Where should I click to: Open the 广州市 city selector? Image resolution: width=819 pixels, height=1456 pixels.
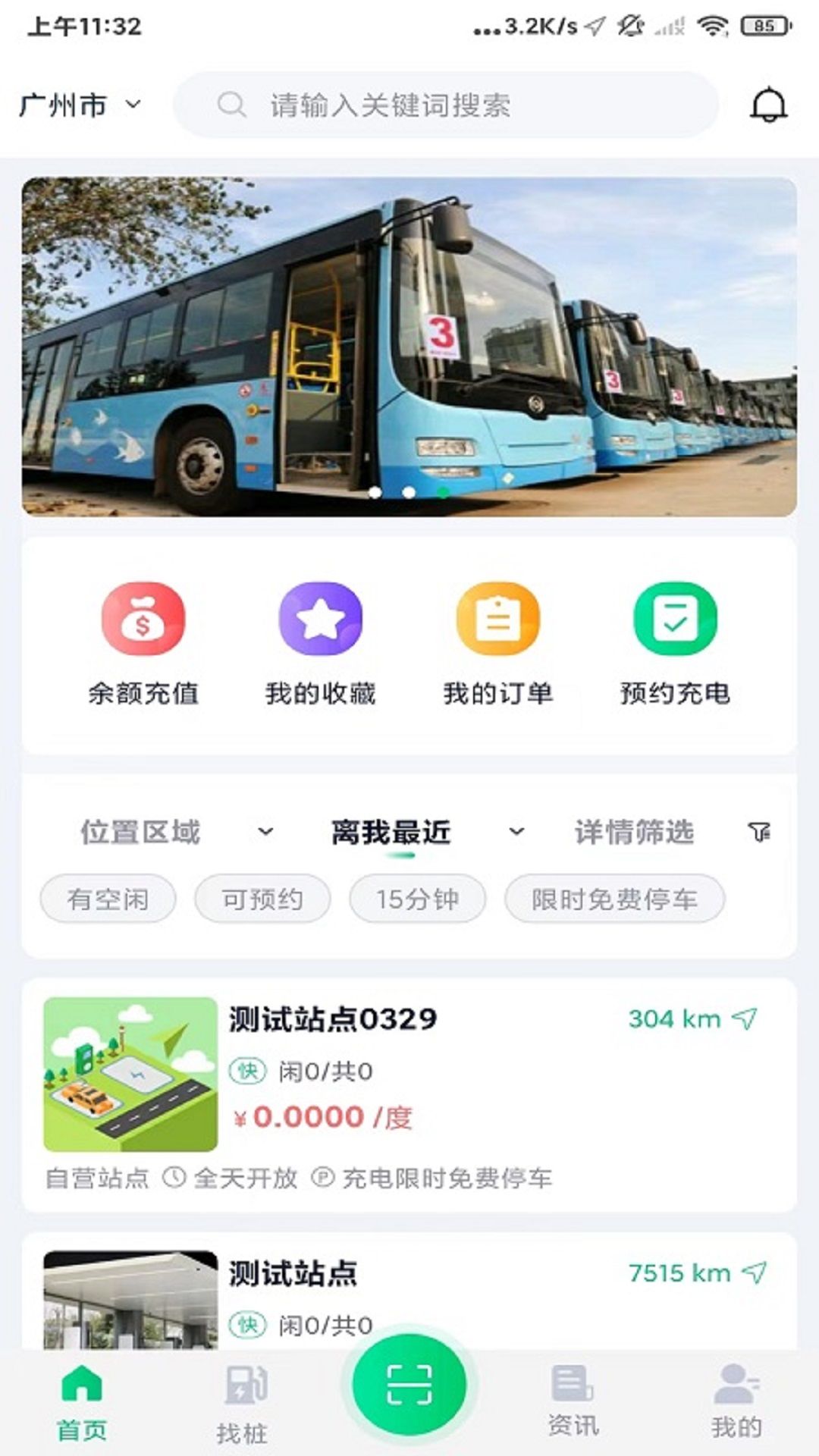(80, 105)
